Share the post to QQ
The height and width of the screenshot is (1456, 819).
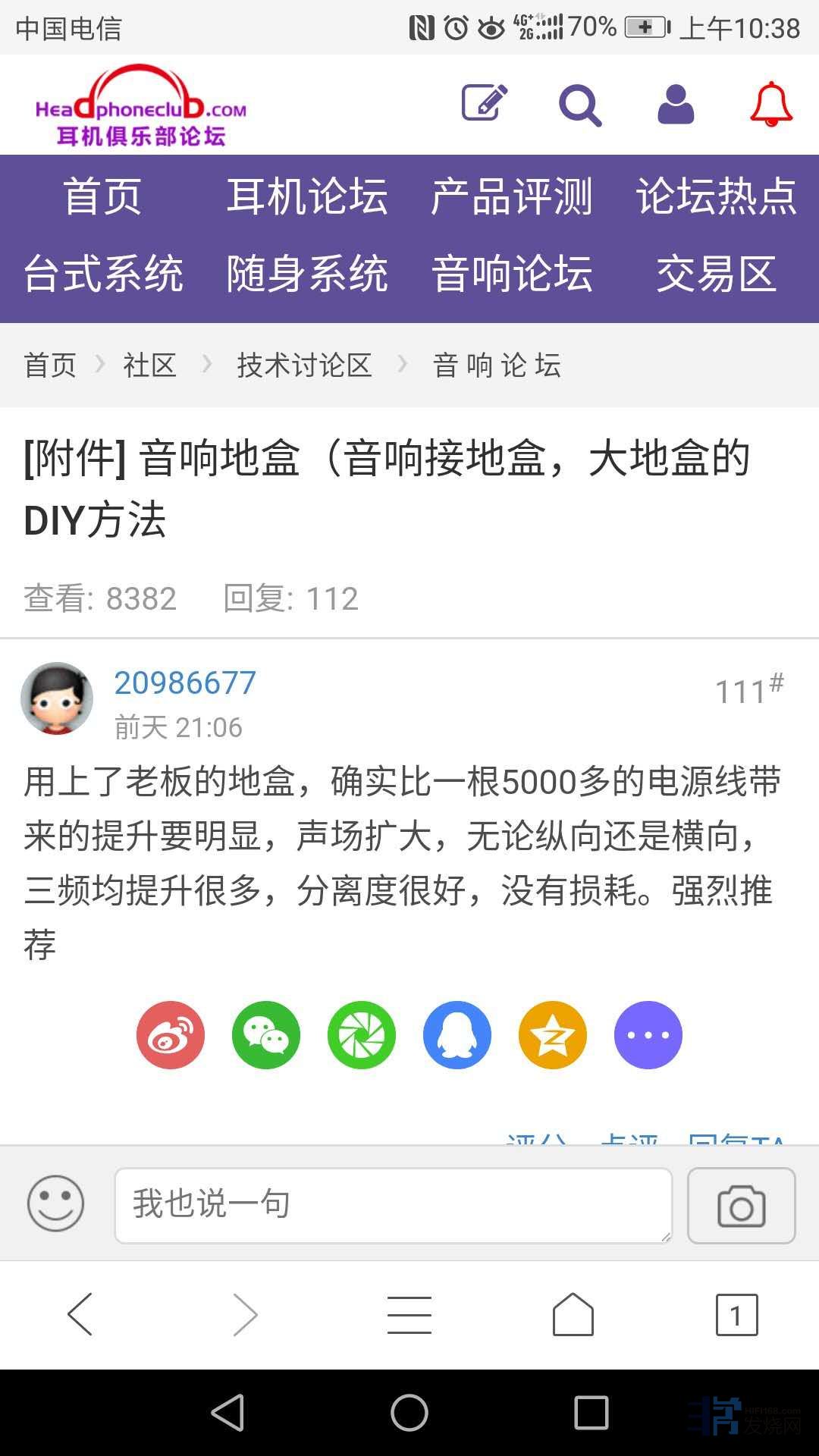pos(457,1035)
